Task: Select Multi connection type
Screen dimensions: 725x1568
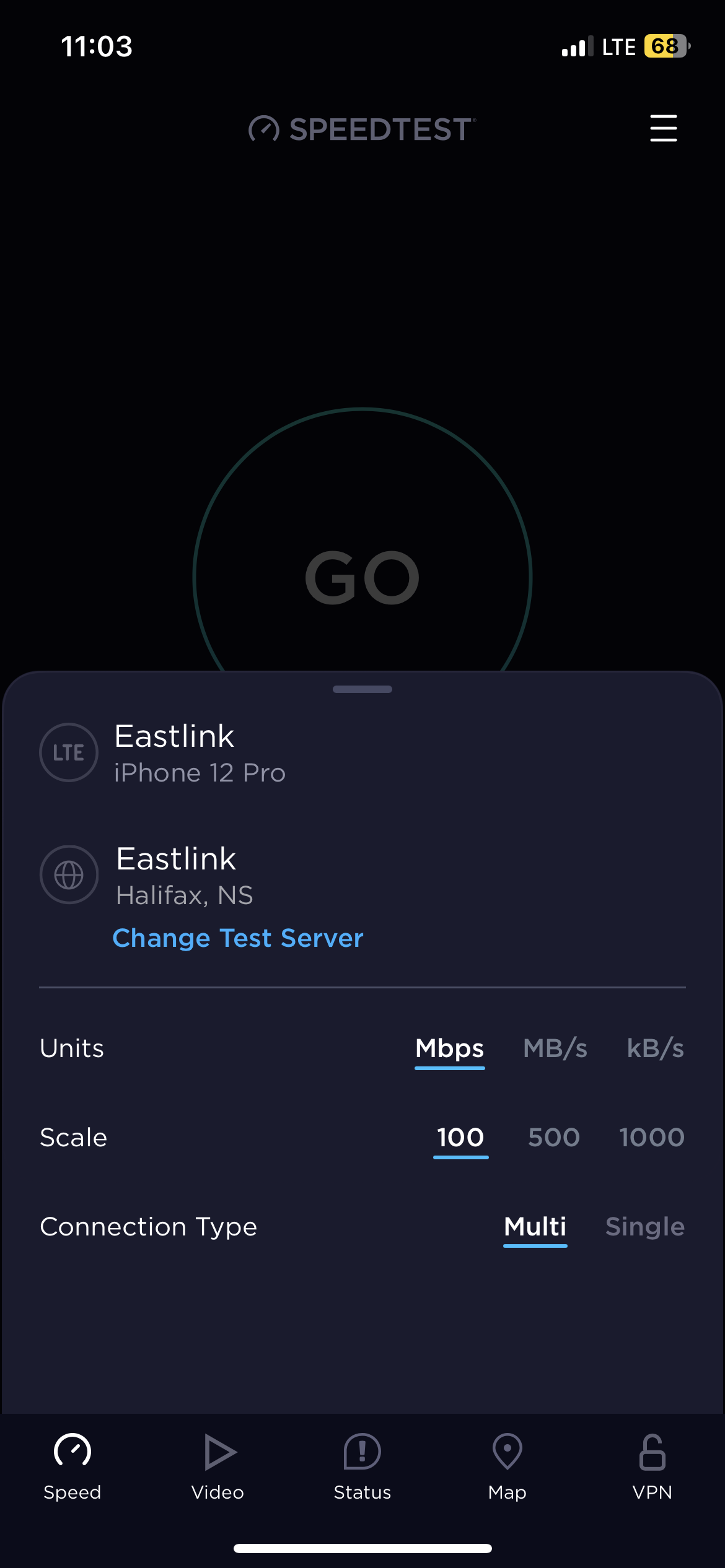Action: point(535,1227)
